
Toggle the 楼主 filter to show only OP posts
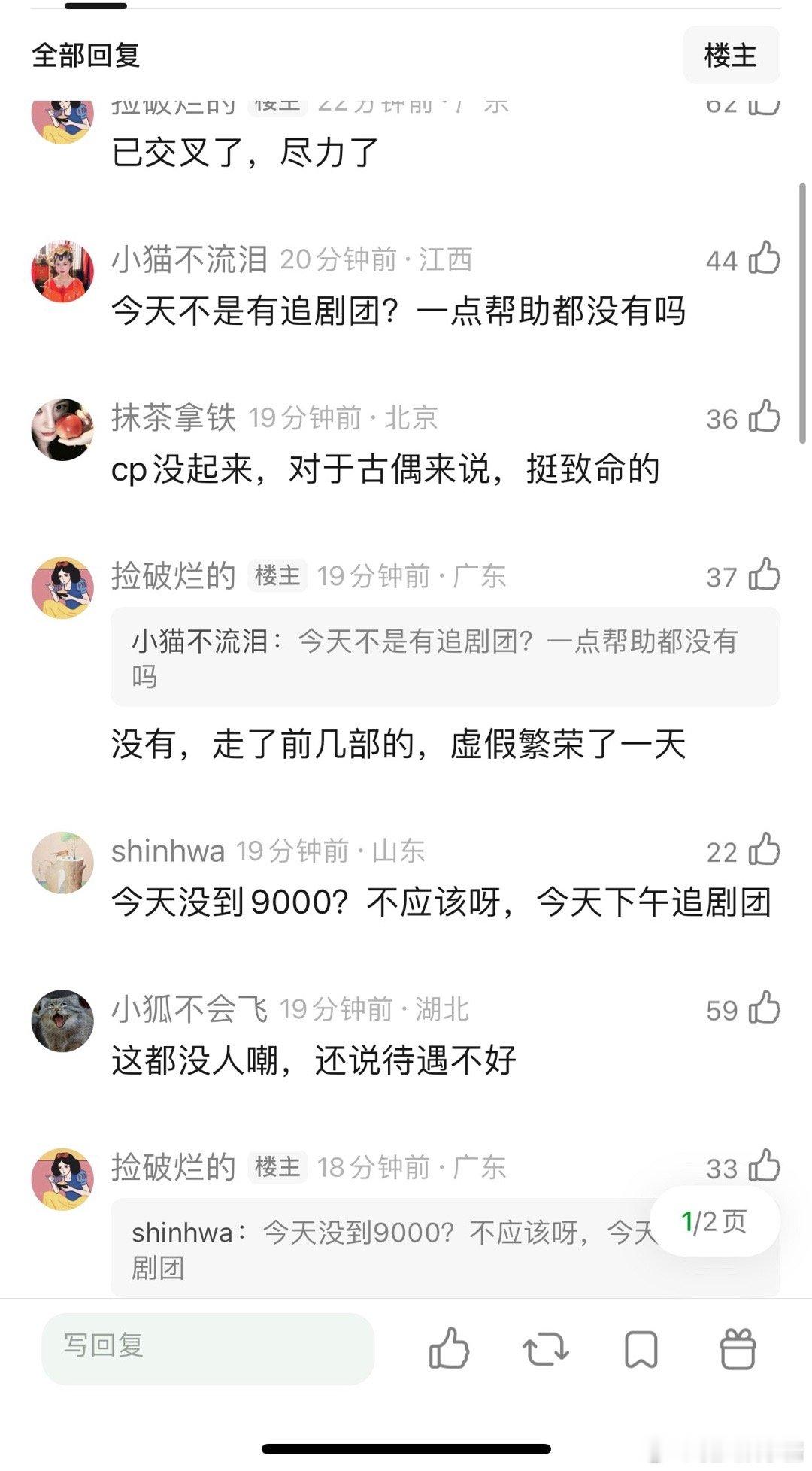click(x=732, y=55)
